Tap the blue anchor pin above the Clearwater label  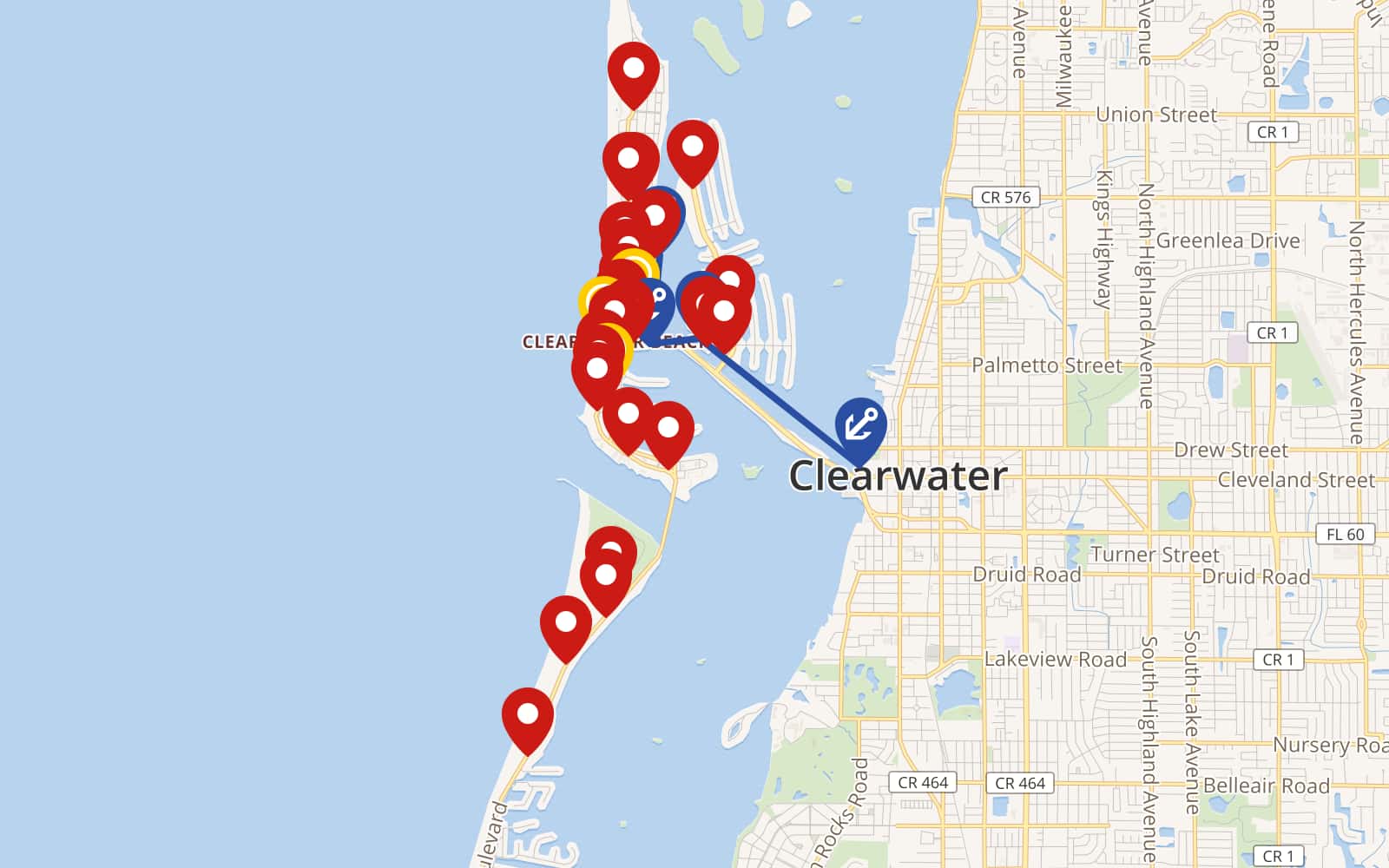point(860,424)
